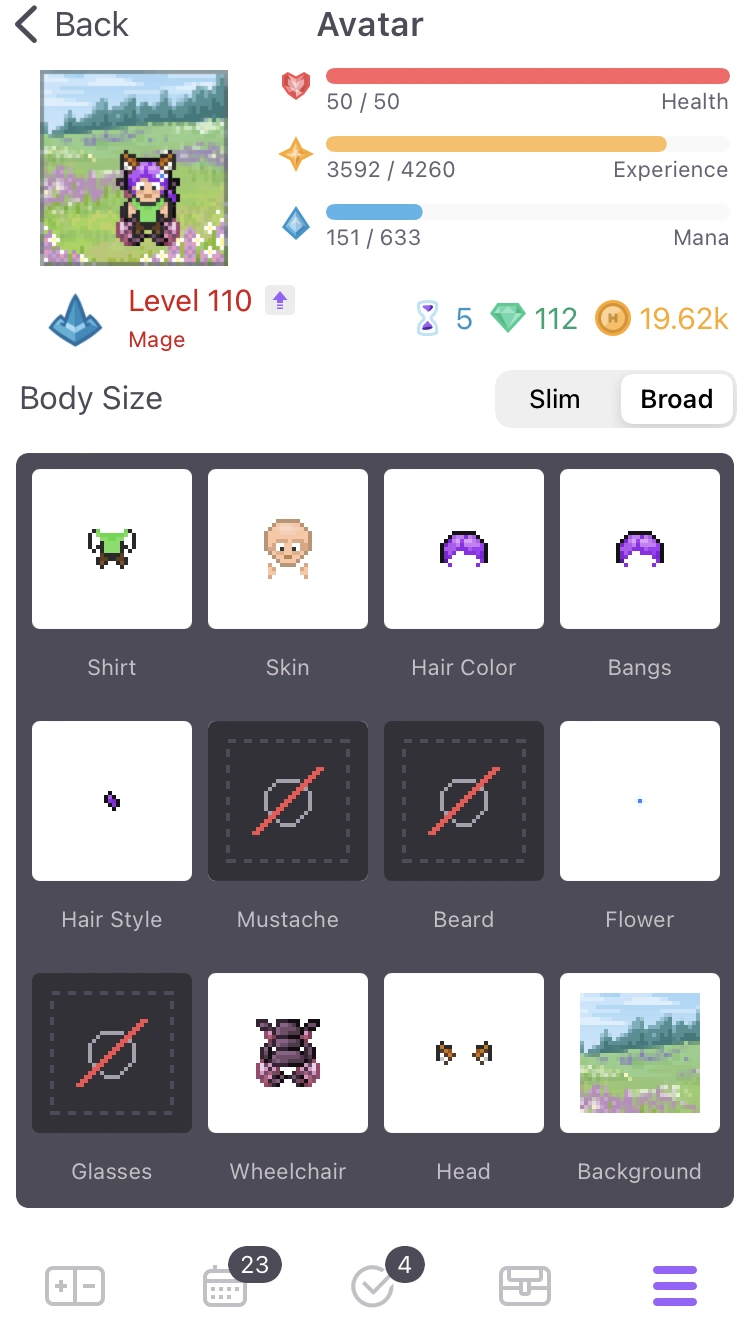The width and height of the screenshot is (750, 1334).
Task: Open the Beard tile
Action: point(464,801)
